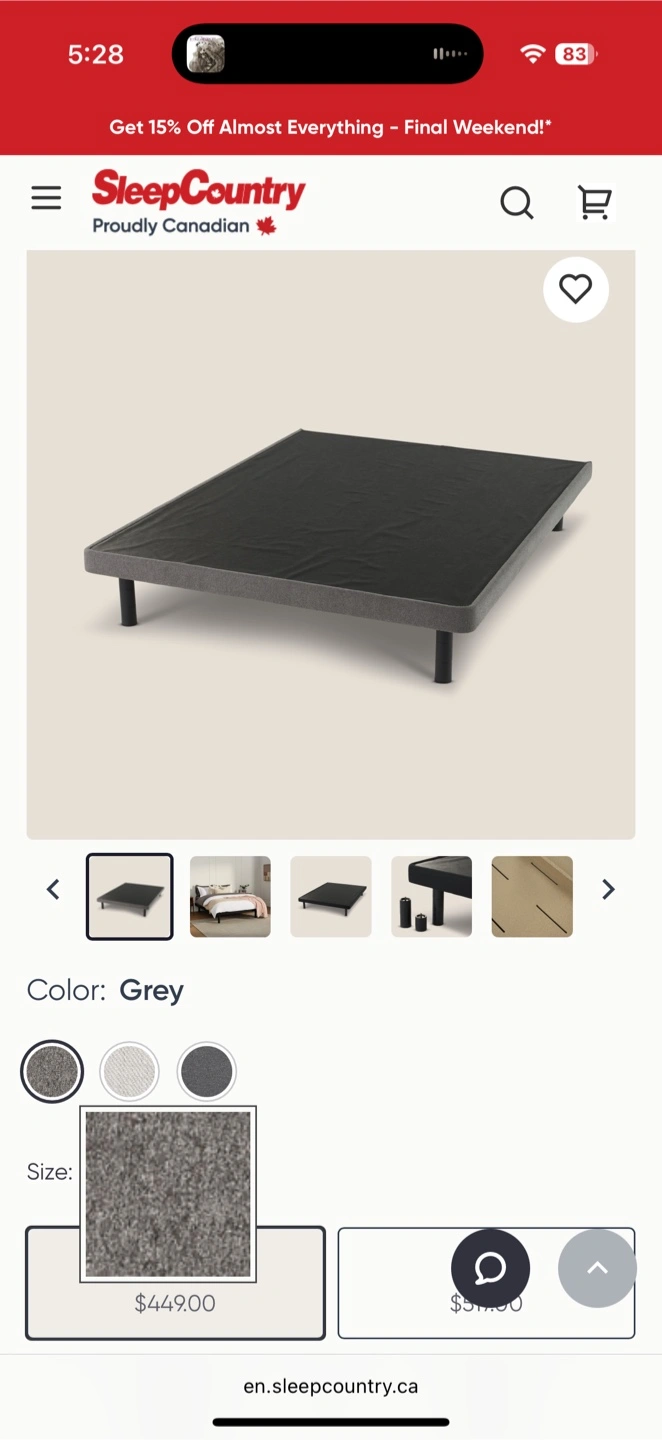Select the dark charcoal color swatch

click(x=206, y=1071)
